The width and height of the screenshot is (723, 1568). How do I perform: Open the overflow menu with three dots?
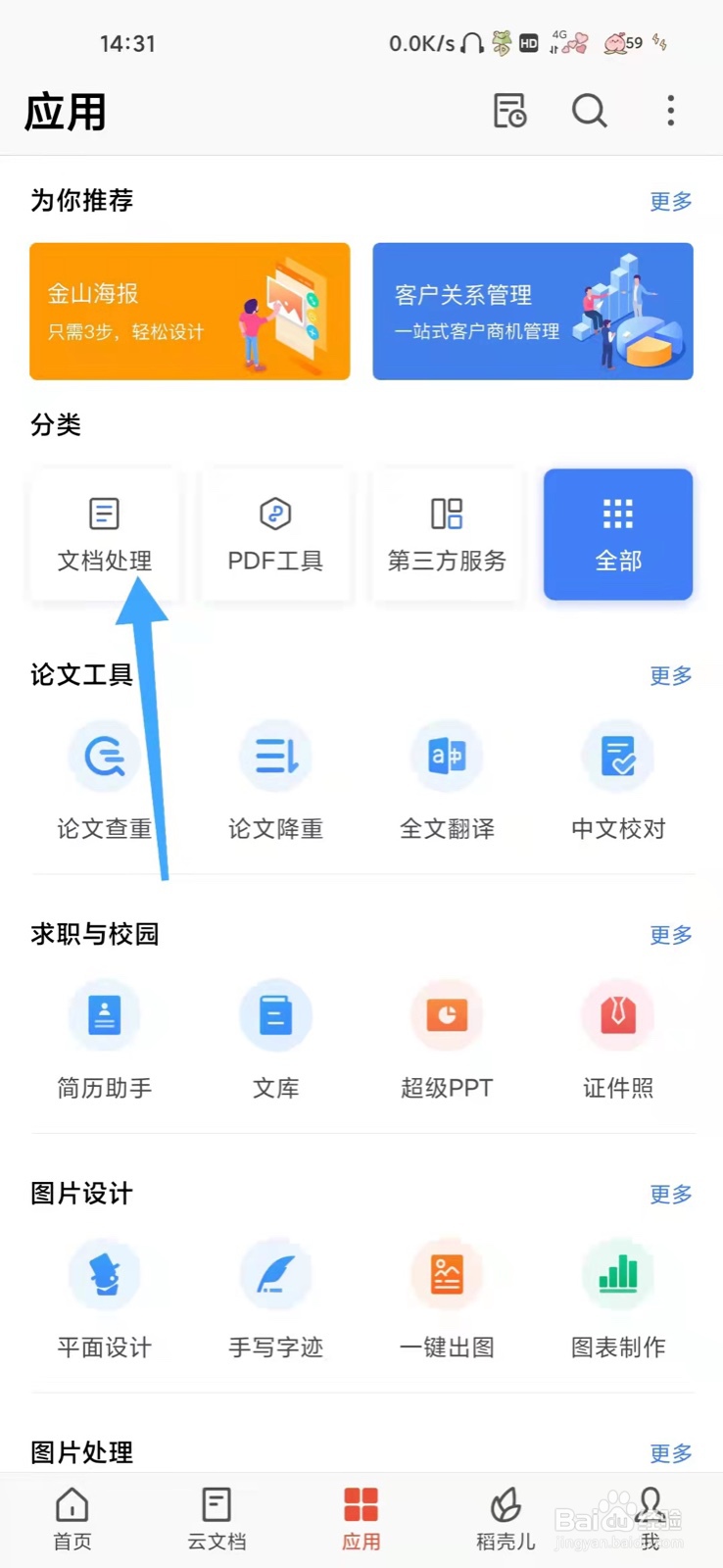(671, 111)
